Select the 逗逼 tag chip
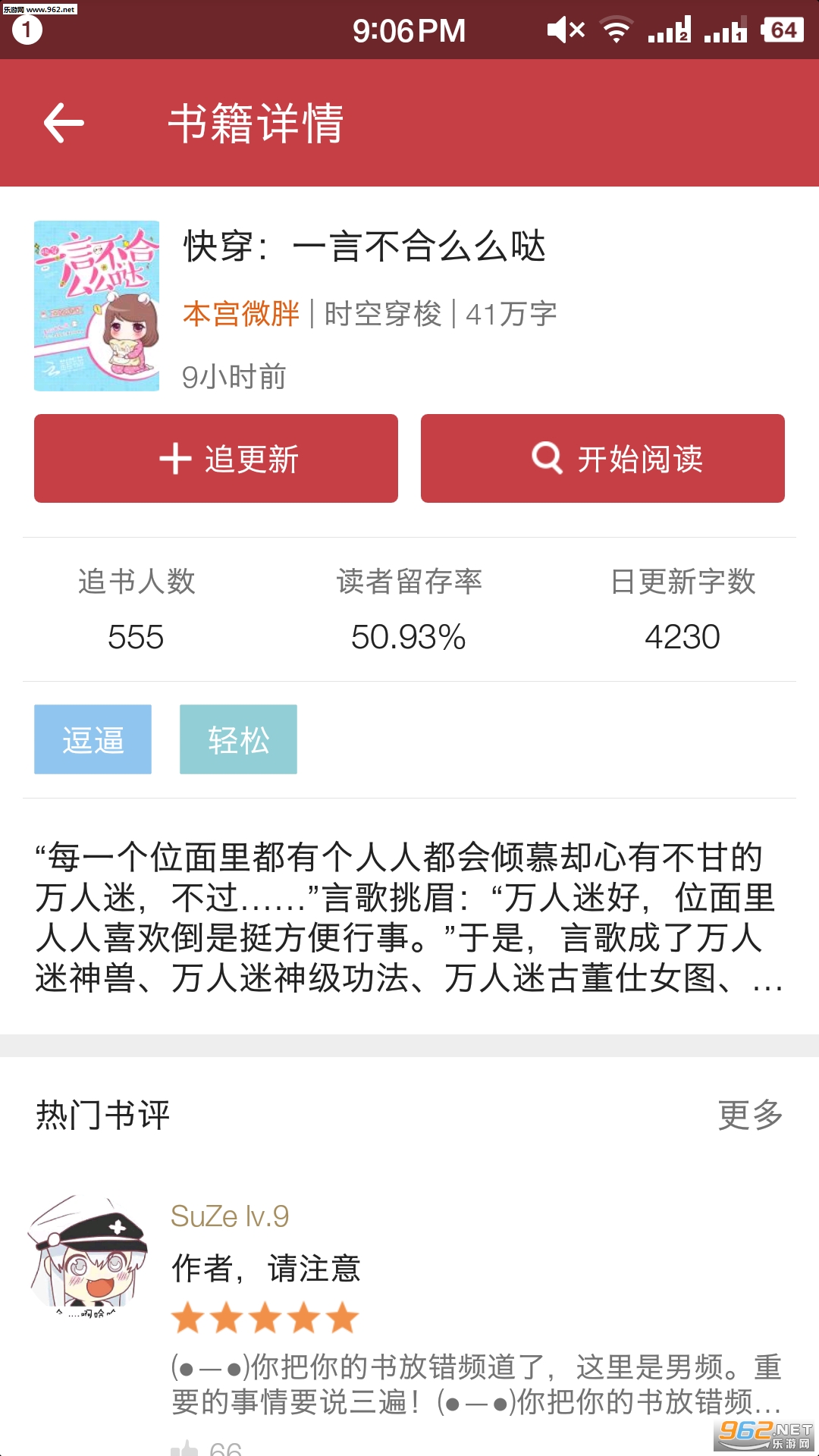Screen dimensions: 819x1456 coord(93,739)
